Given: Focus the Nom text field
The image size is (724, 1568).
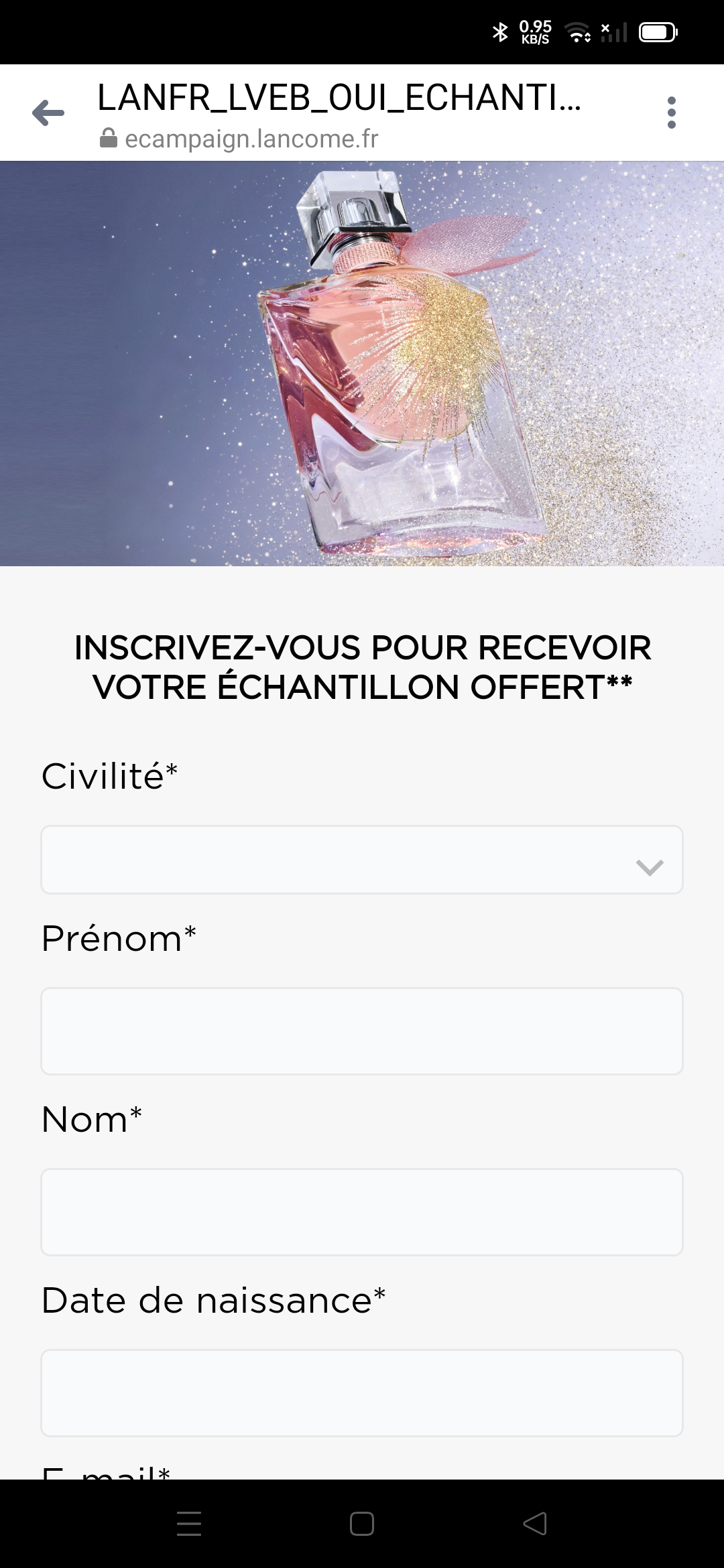Looking at the screenshot, I should click(x=362, y=1212).
